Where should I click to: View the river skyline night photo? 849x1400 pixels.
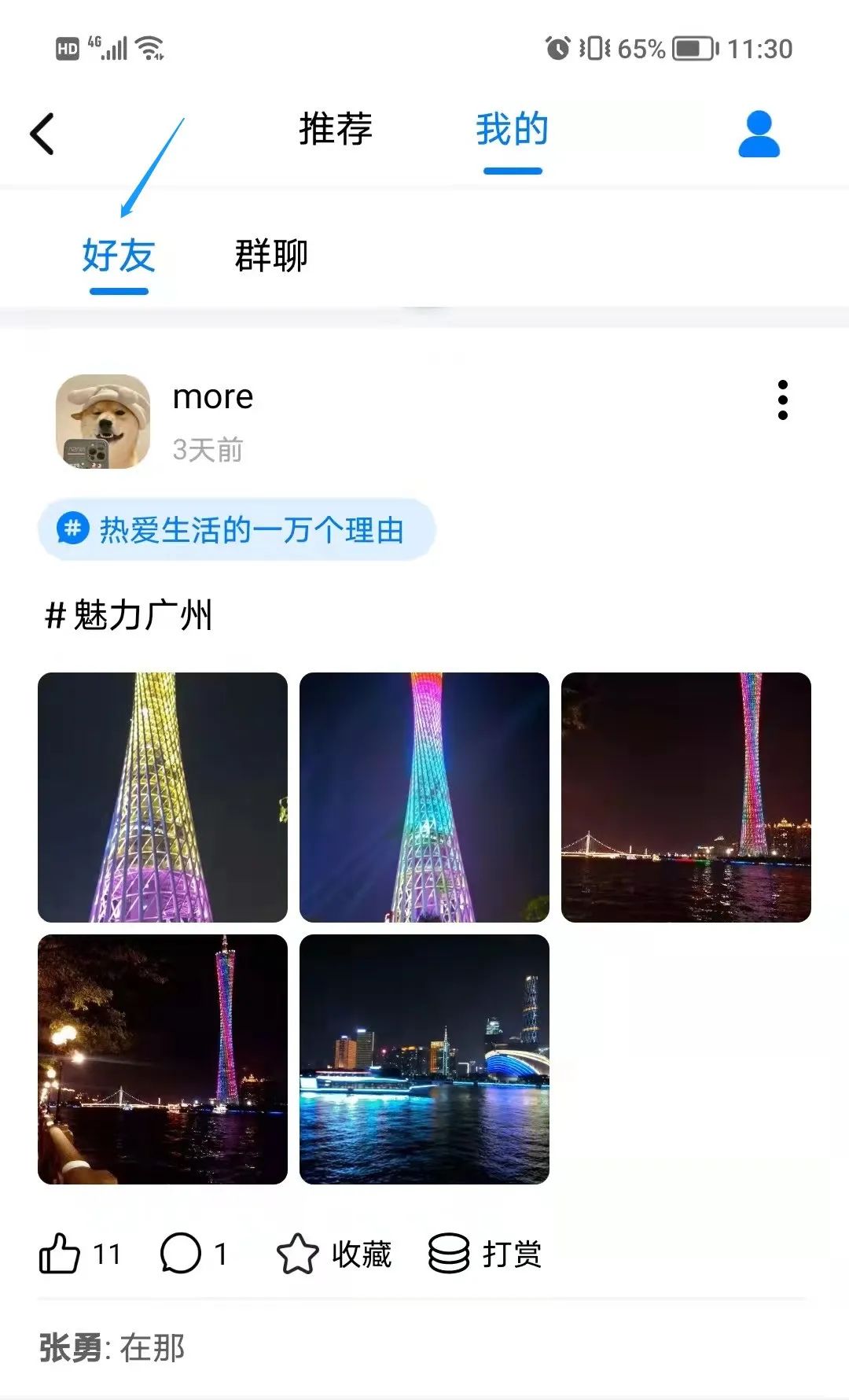click(424, 1059)
